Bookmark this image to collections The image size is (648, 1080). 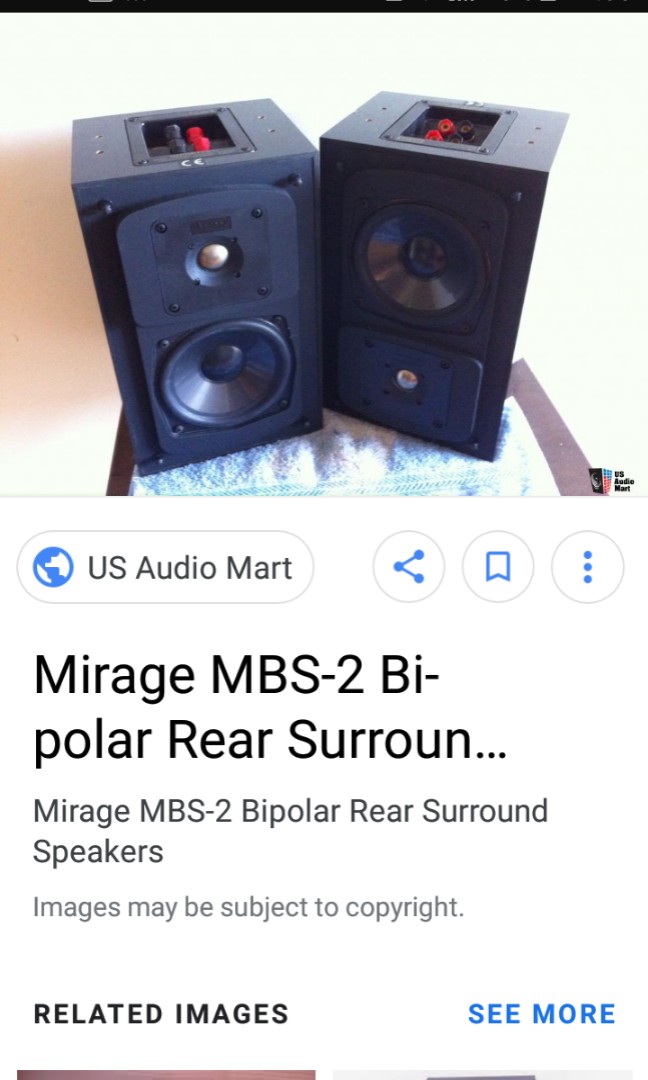pyautogui.click(x=497, y=568)
